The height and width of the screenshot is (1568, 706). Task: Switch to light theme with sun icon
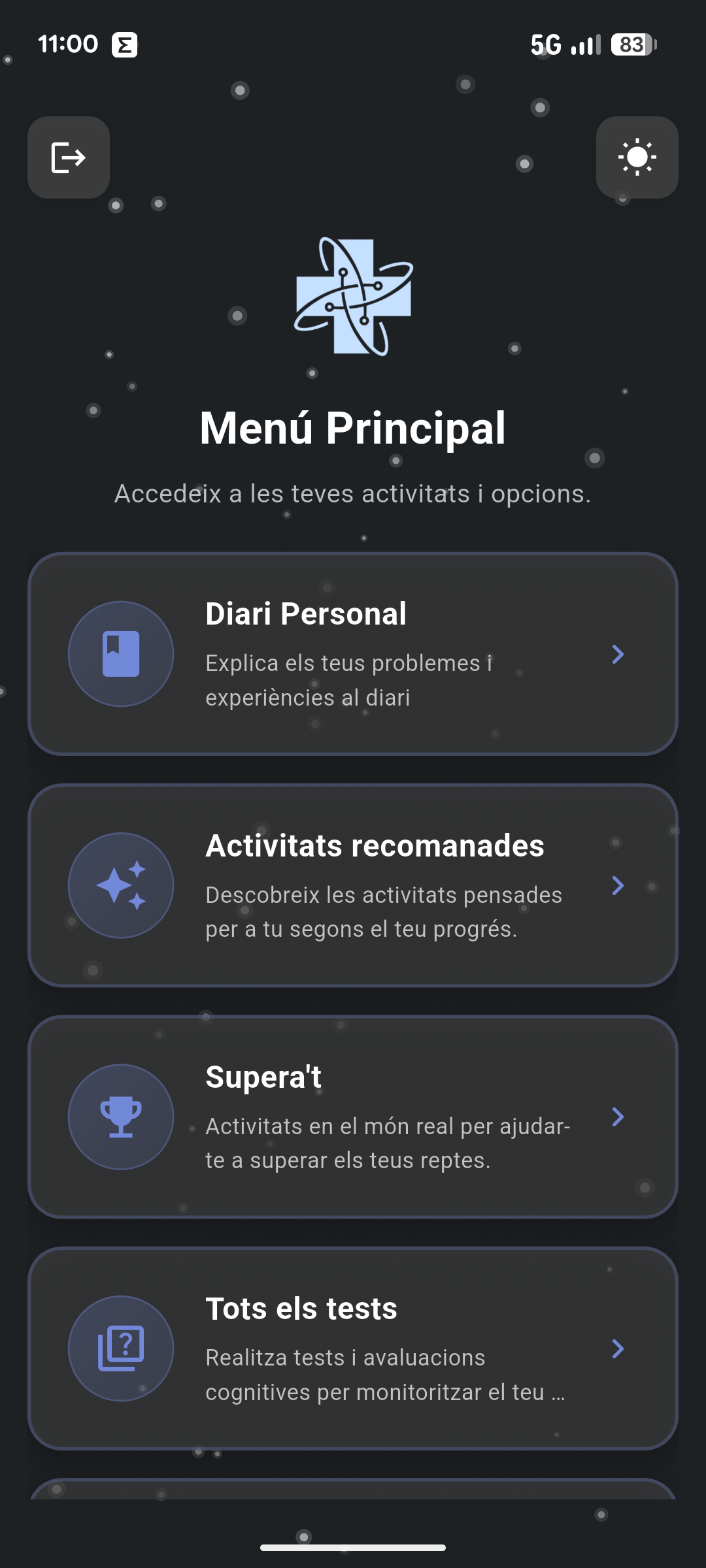click(x=637, y=157)
